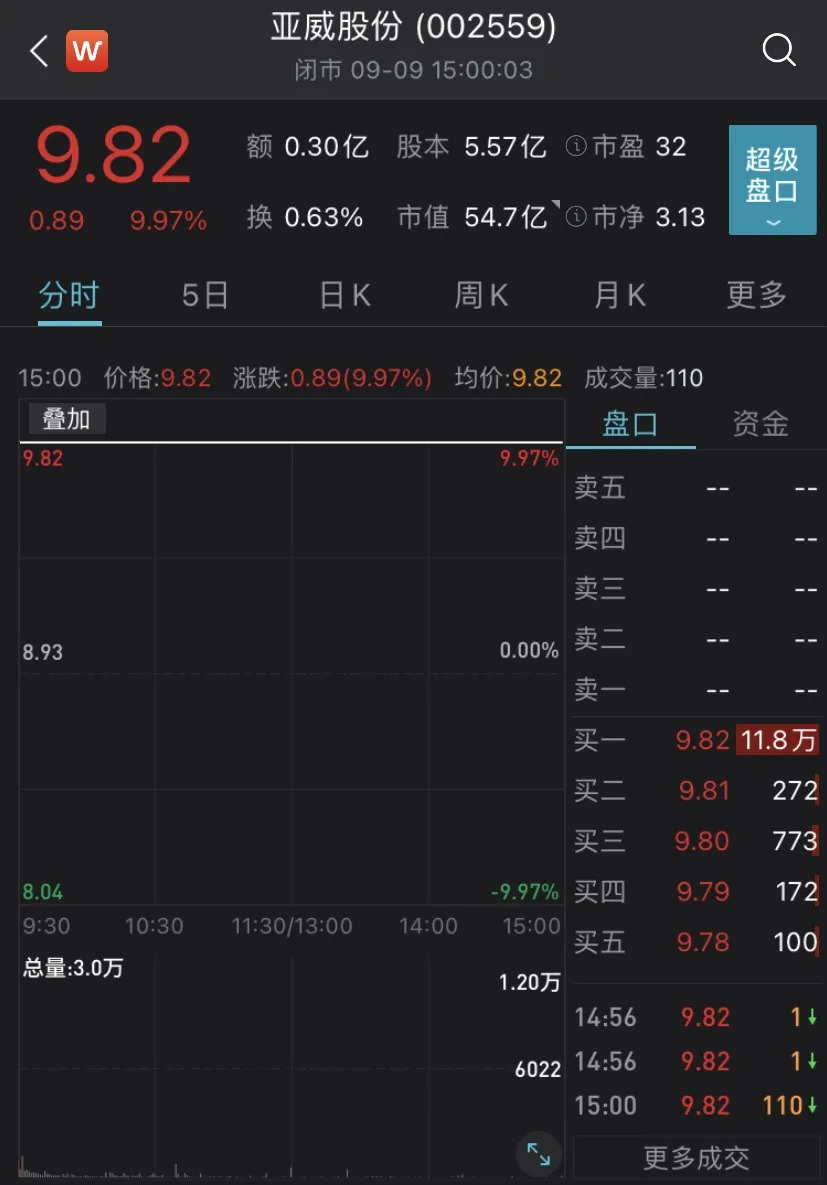Select the 日K chart tab
827x1185 pixels.
pyautogui.click(x=345, y=295)
